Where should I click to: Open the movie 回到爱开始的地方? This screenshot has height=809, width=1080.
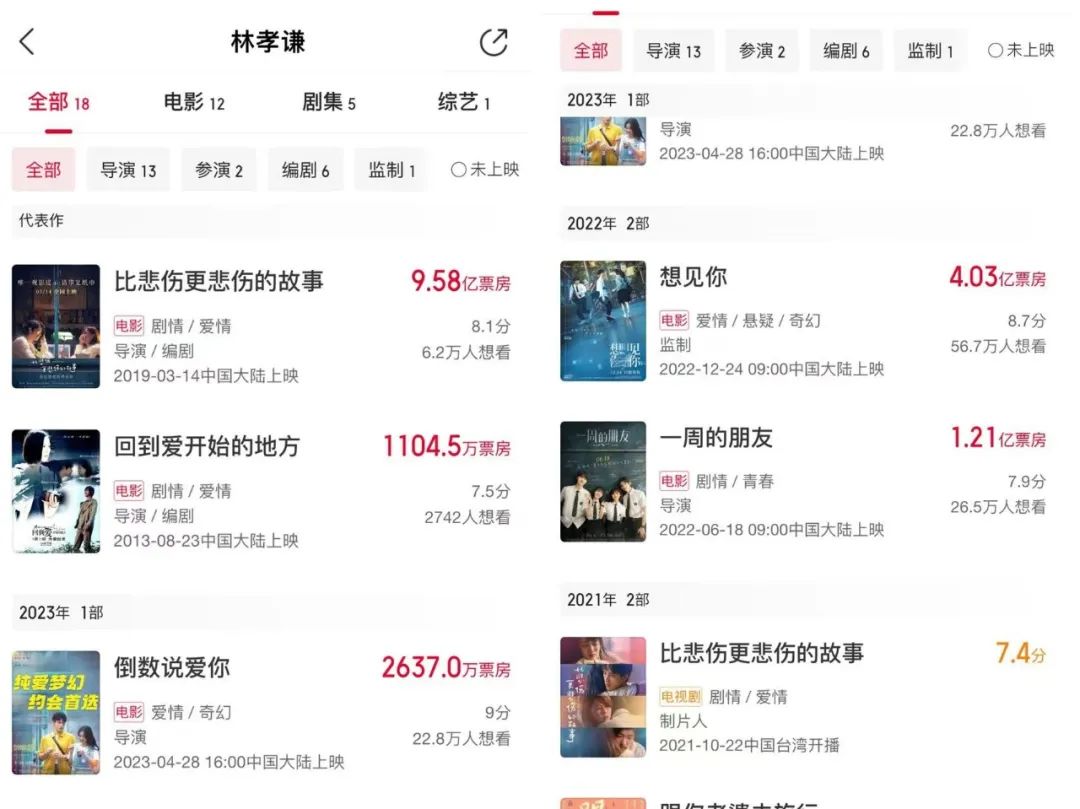[262, 492]
